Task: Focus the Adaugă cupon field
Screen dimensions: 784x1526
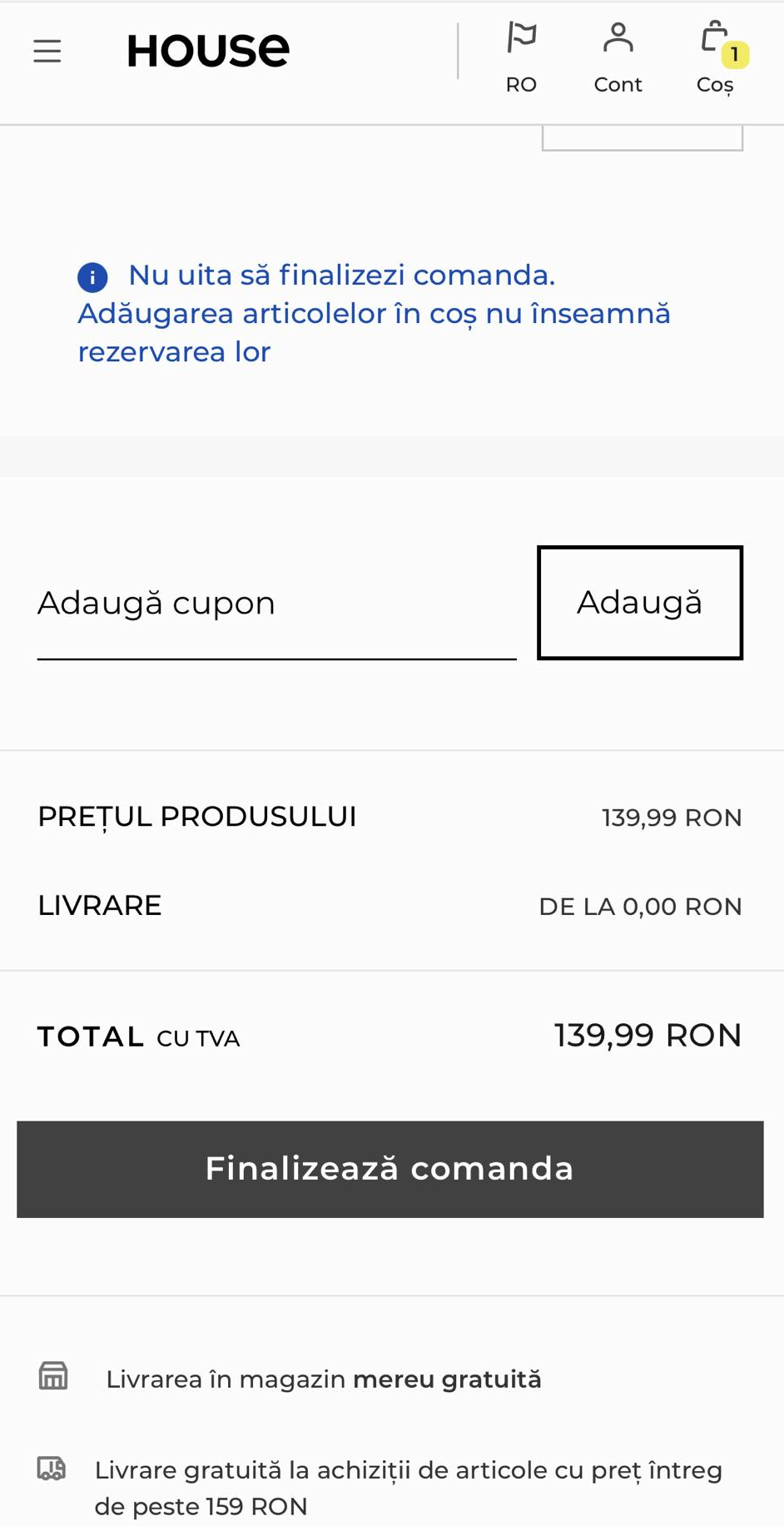Action: [x=276, y=604]
